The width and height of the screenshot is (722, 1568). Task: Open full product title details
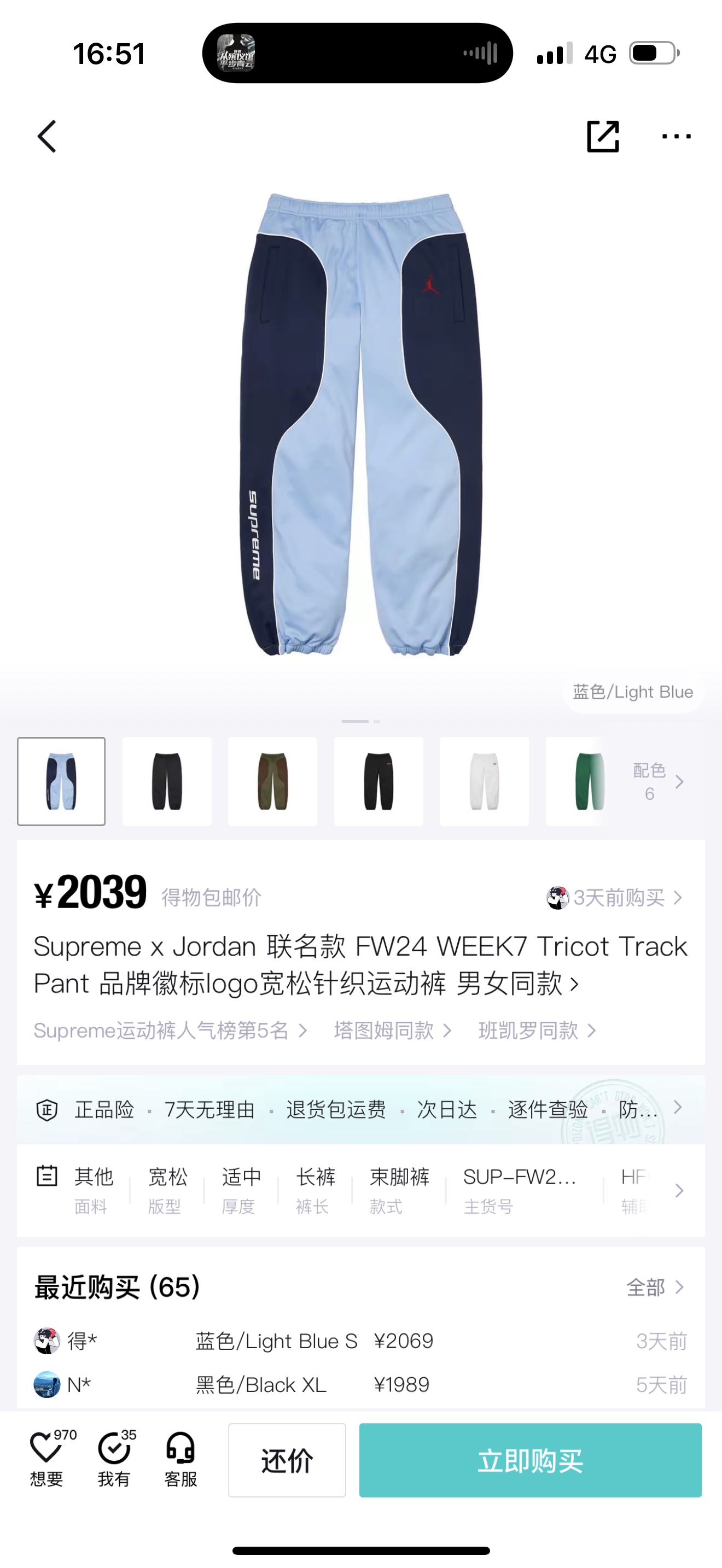pos(359,965)
